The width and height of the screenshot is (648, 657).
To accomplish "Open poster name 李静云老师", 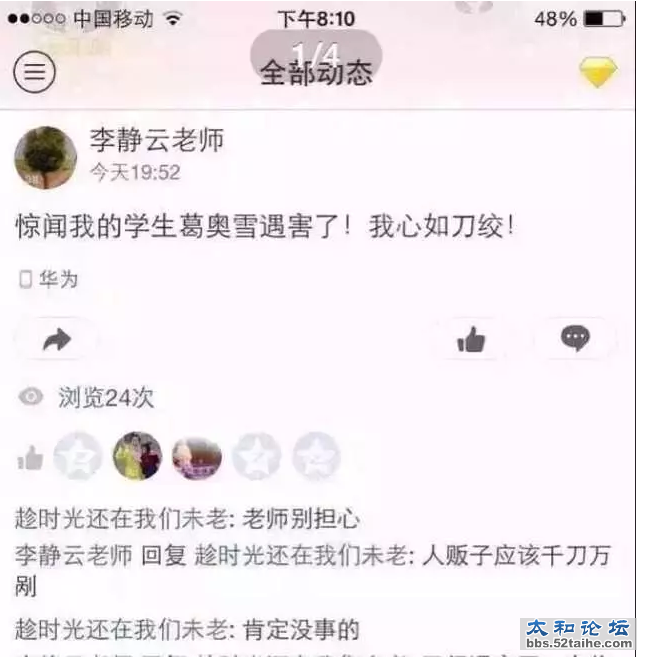I will coord(157,141).
